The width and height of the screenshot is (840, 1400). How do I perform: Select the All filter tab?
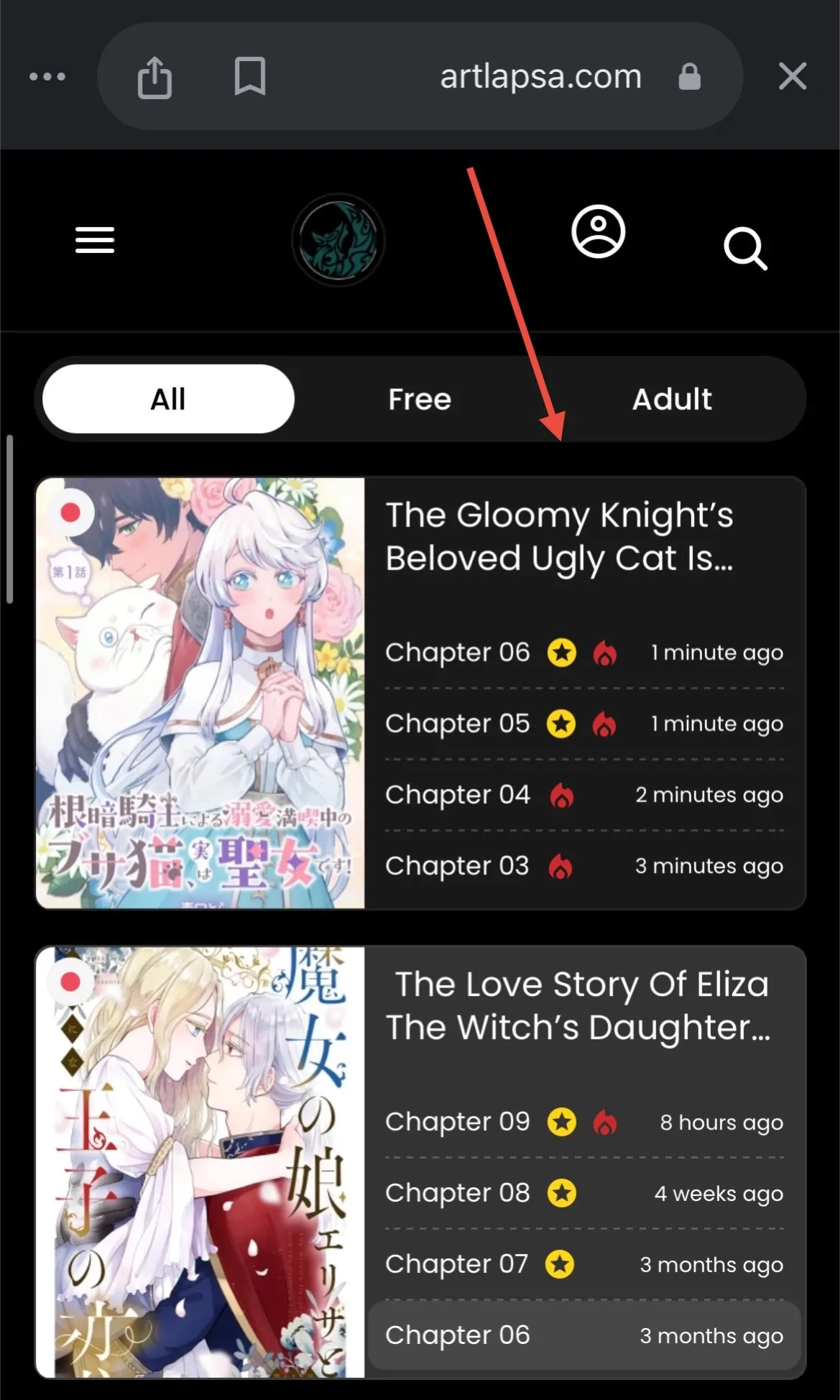[168, 399]
